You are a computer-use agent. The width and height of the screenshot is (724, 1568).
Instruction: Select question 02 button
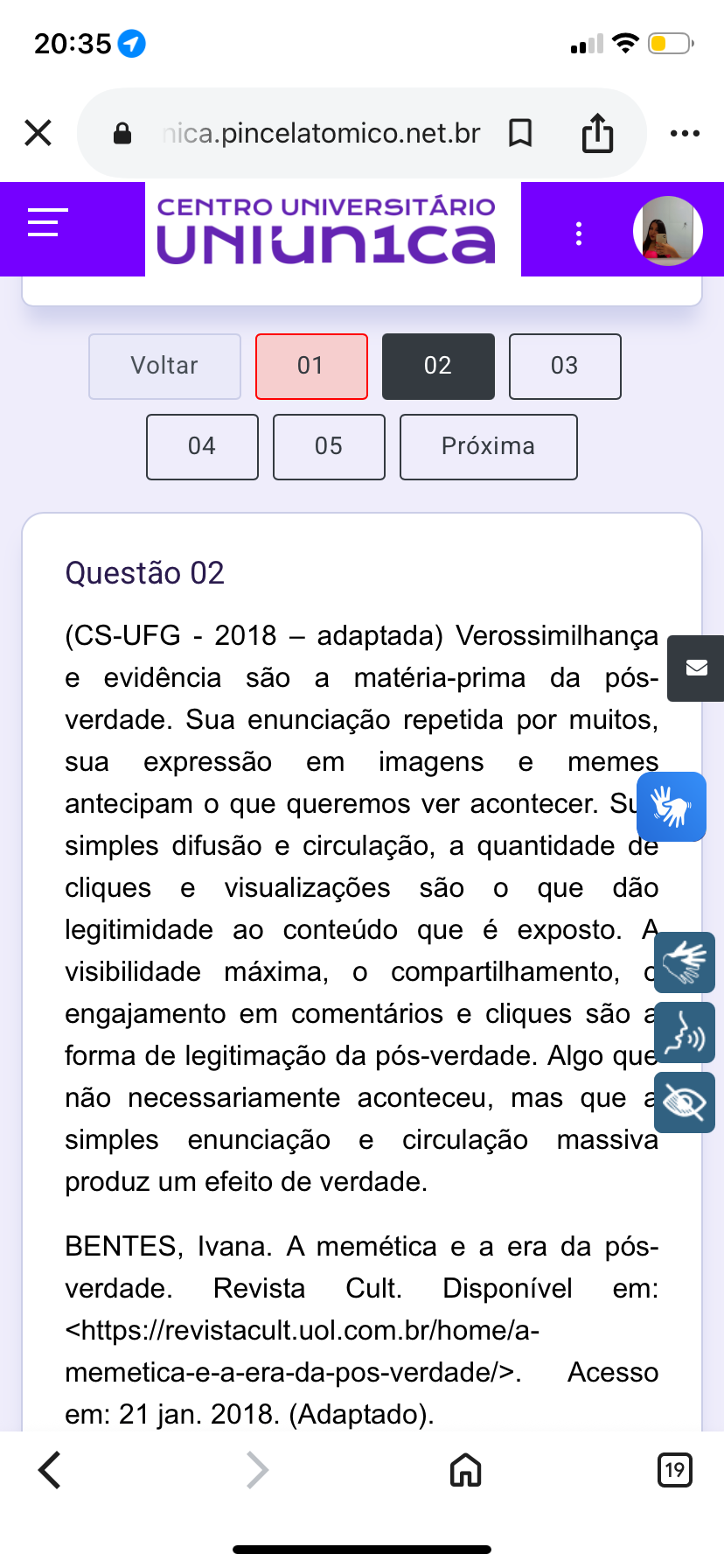(438, 366)
